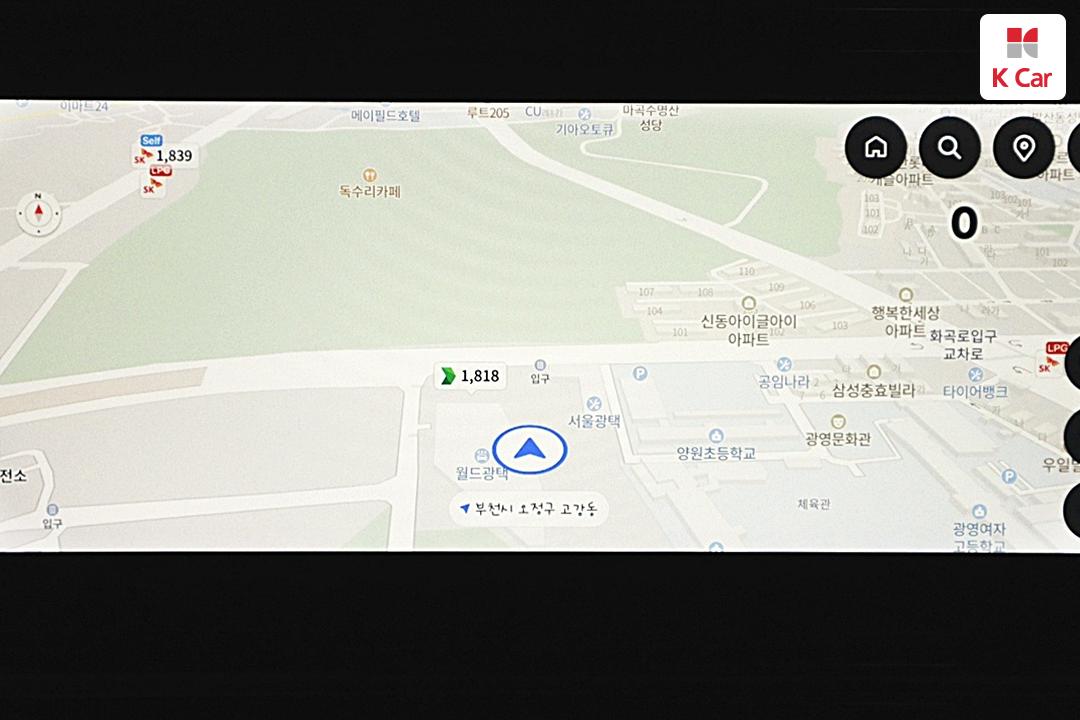Viewport: 1080px width, 720px height.
Task: Tap the compass to reorient the map
Action: click(39, 212)
